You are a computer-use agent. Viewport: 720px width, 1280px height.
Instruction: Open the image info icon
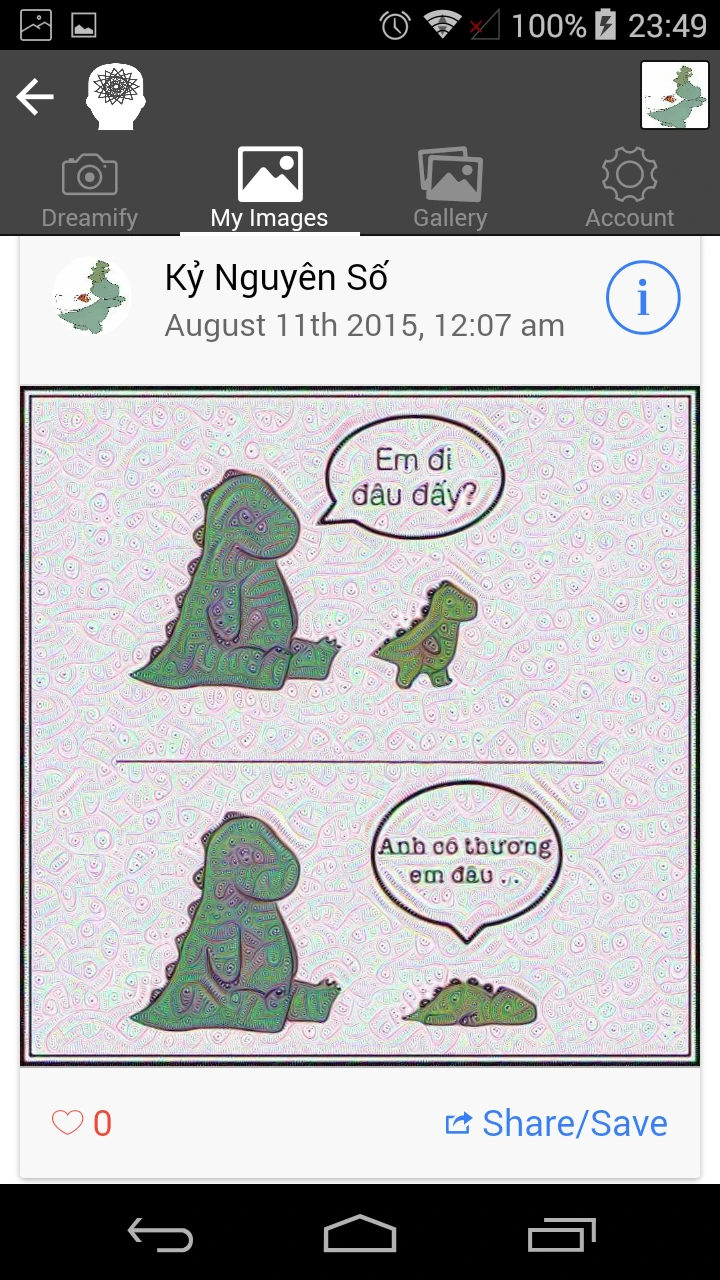643,298
